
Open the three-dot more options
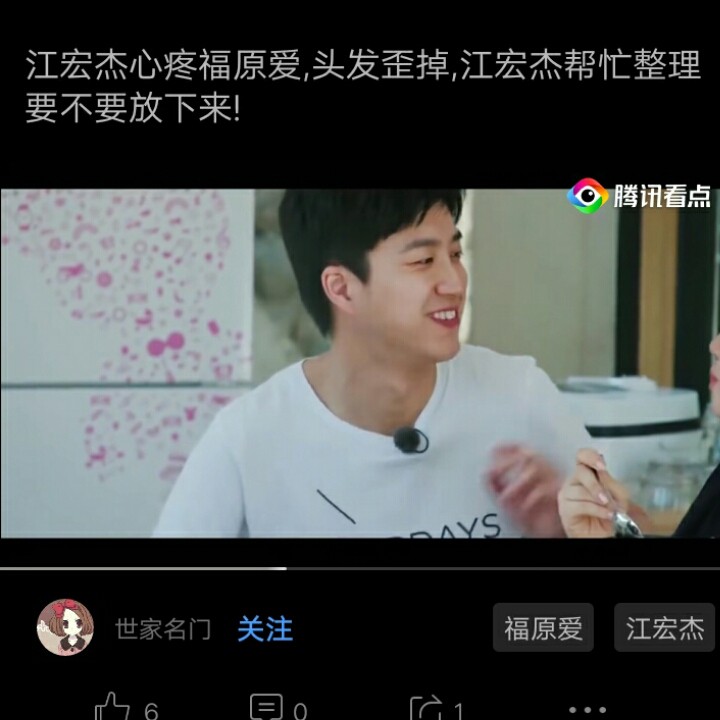pos(587,710)
